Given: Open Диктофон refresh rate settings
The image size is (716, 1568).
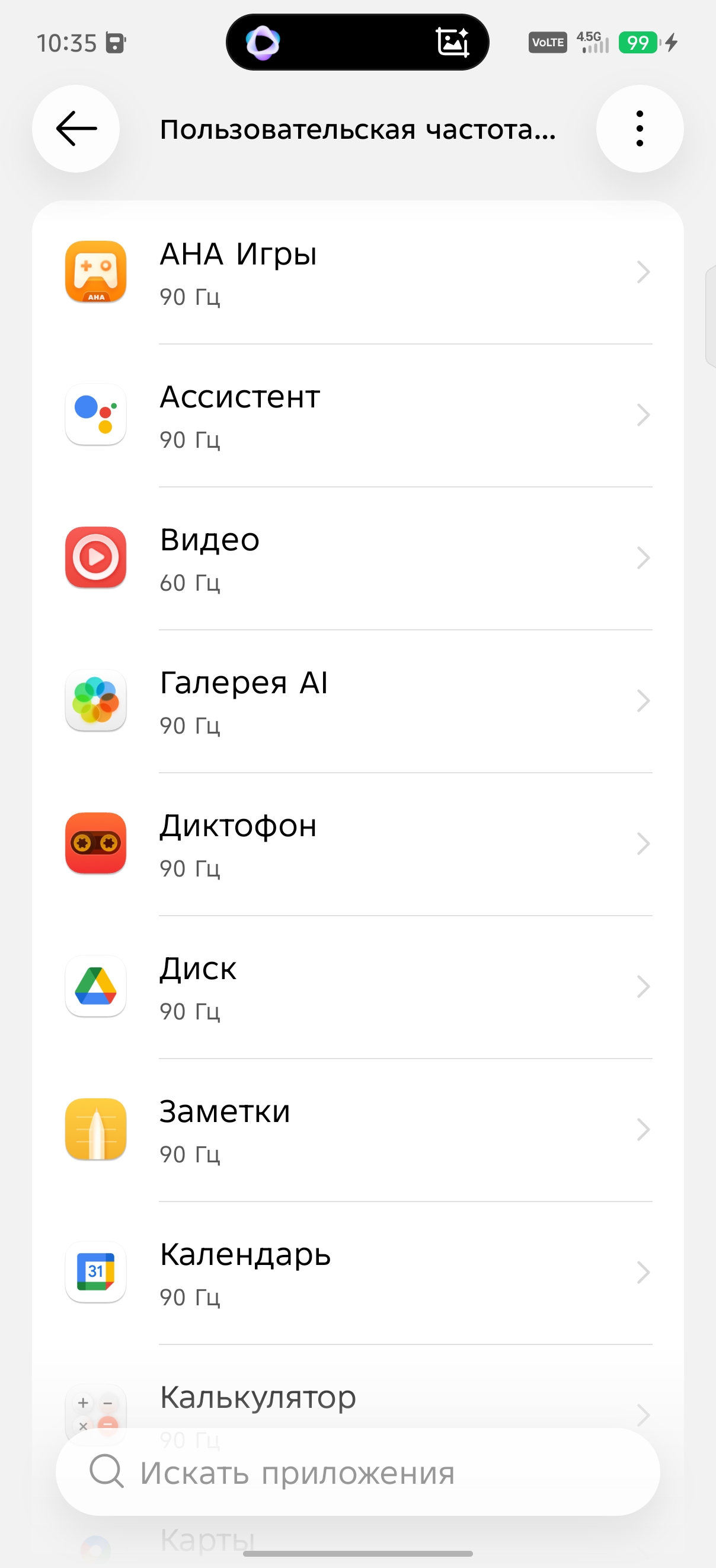Looking at the screenshot, I should coord(357,845).
